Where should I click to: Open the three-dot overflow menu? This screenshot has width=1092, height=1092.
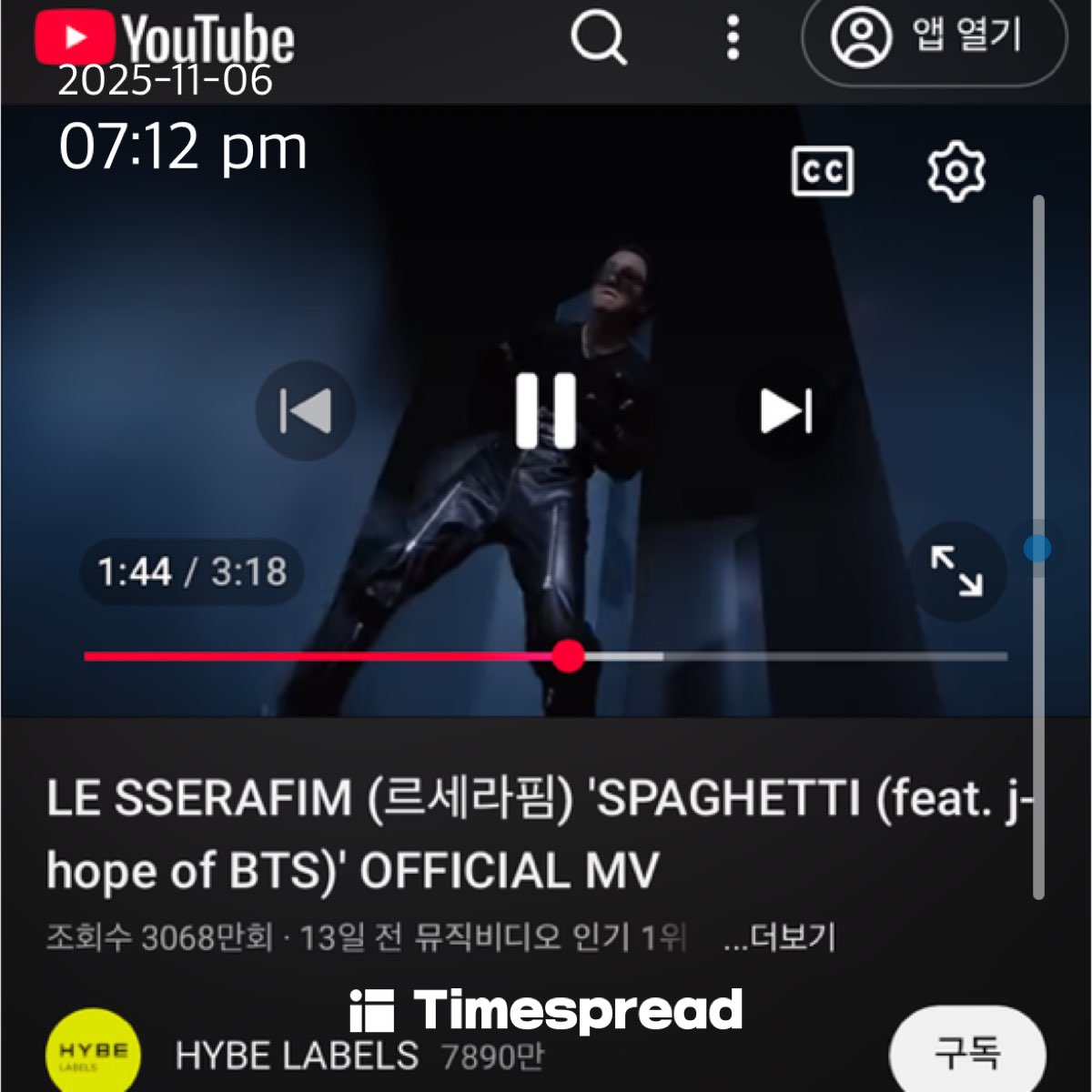pos(733,38)
